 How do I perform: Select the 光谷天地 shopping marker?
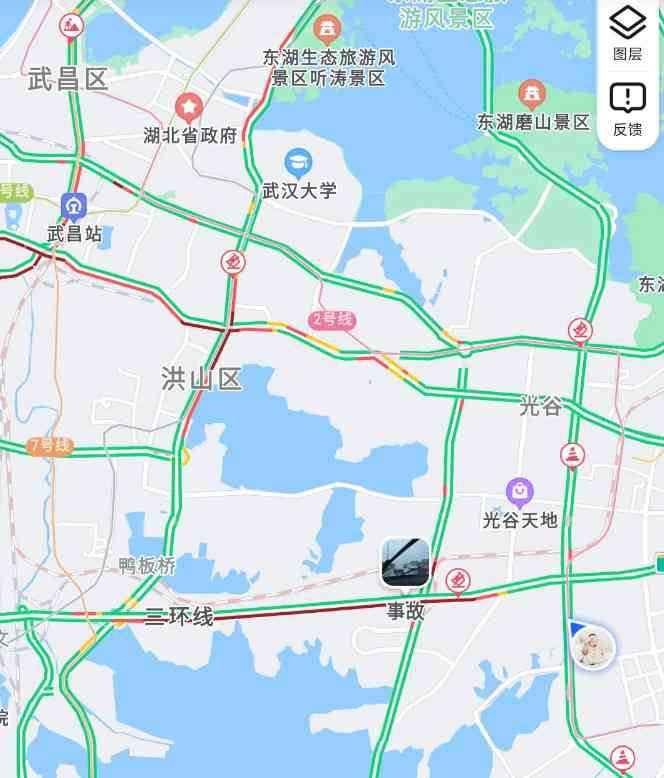pos(519,491)
